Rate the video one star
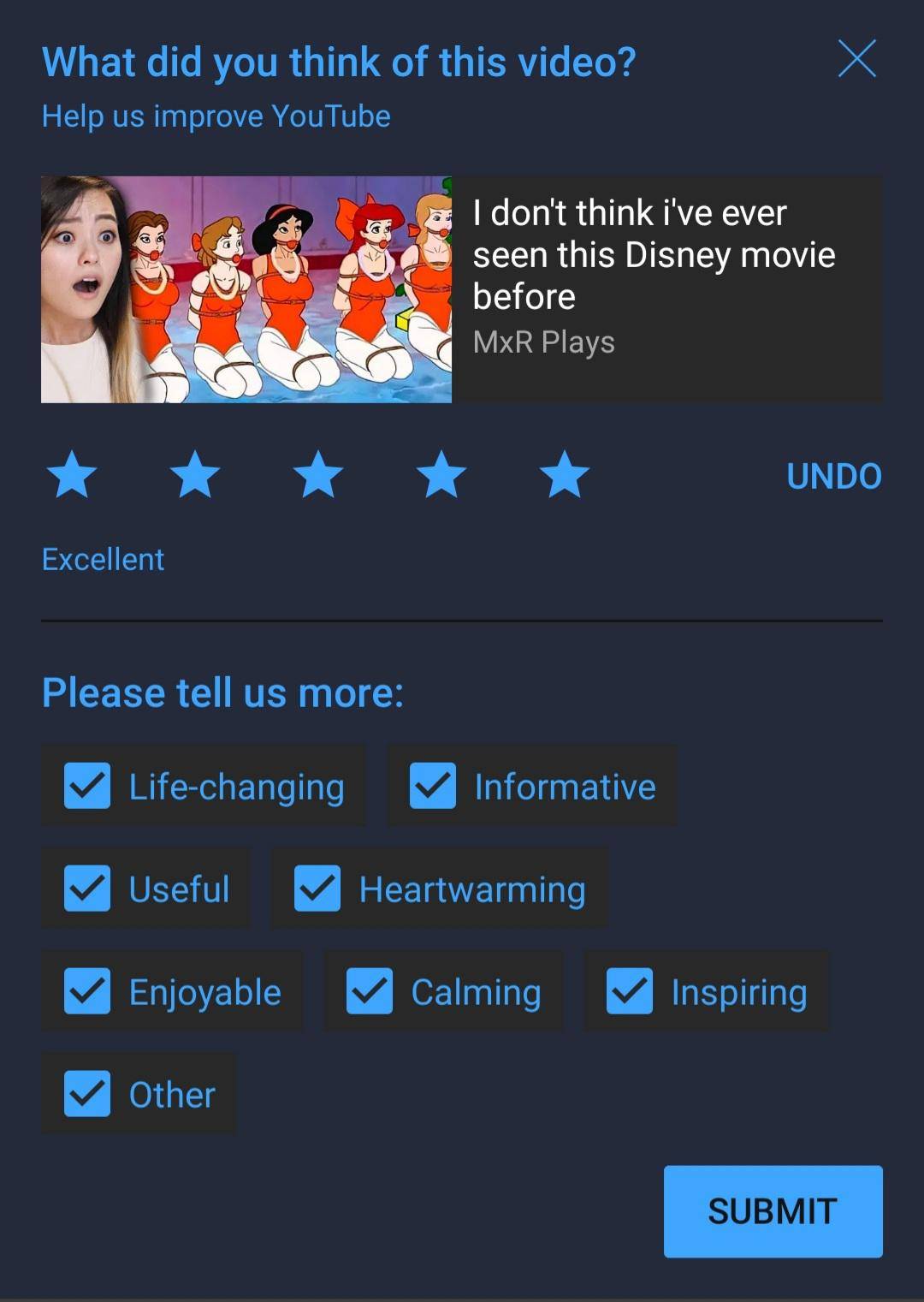924x1302 pixels. [x=72, y=475]
